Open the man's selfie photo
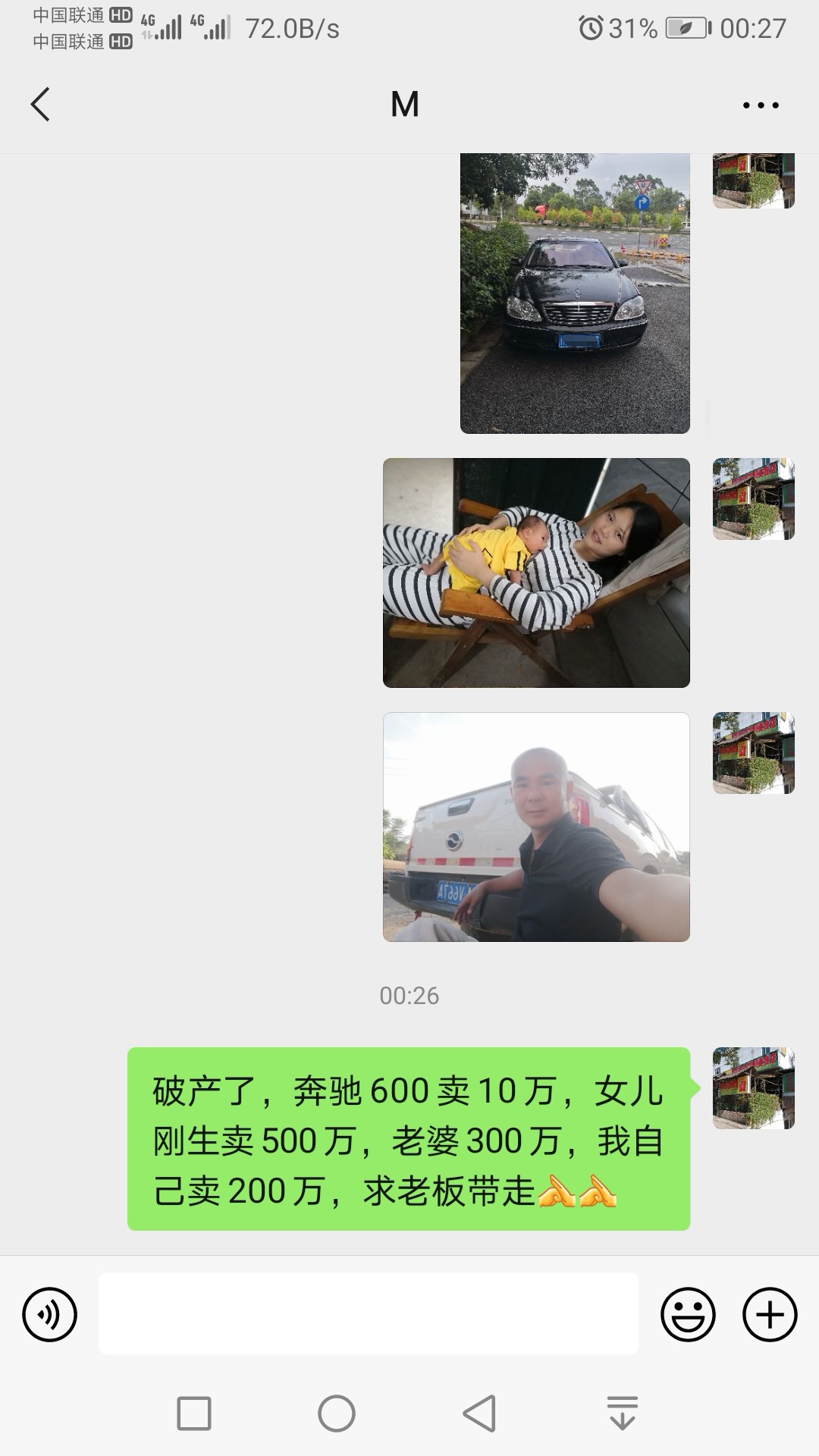Image resolution: width=819 pixels, height=1456 pixels. click(536, 827)
